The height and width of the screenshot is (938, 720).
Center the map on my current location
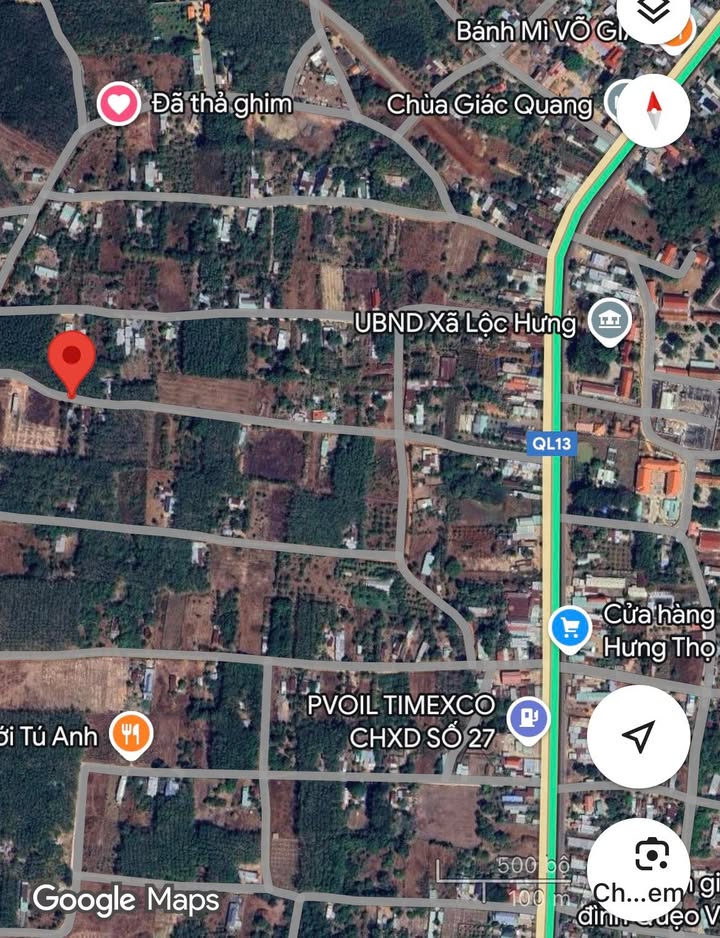[638, 737]
